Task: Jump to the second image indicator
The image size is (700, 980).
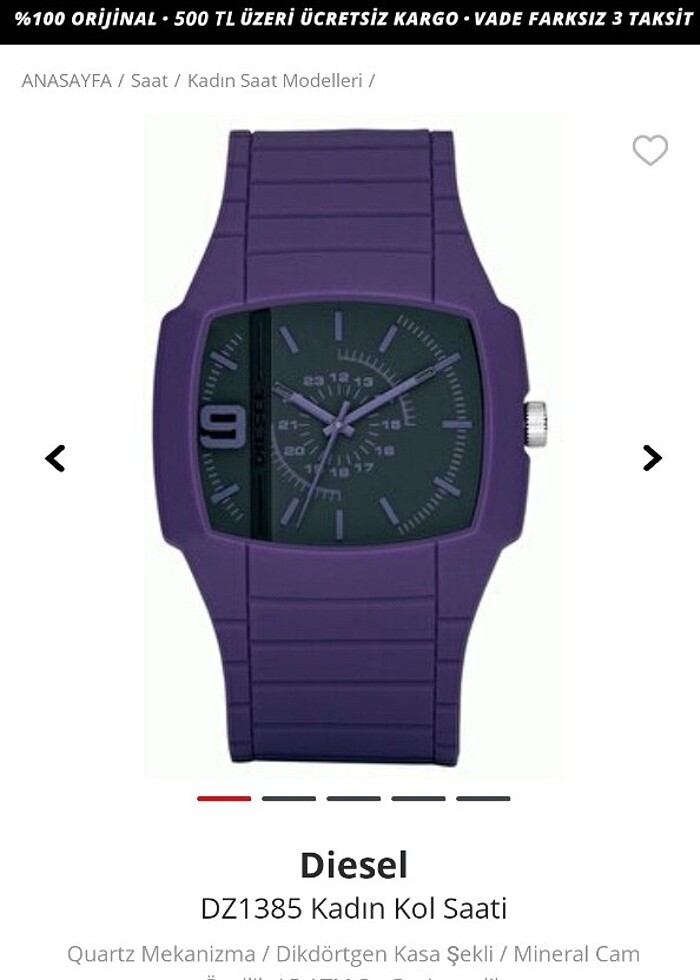Action: [x=288, y=798]
